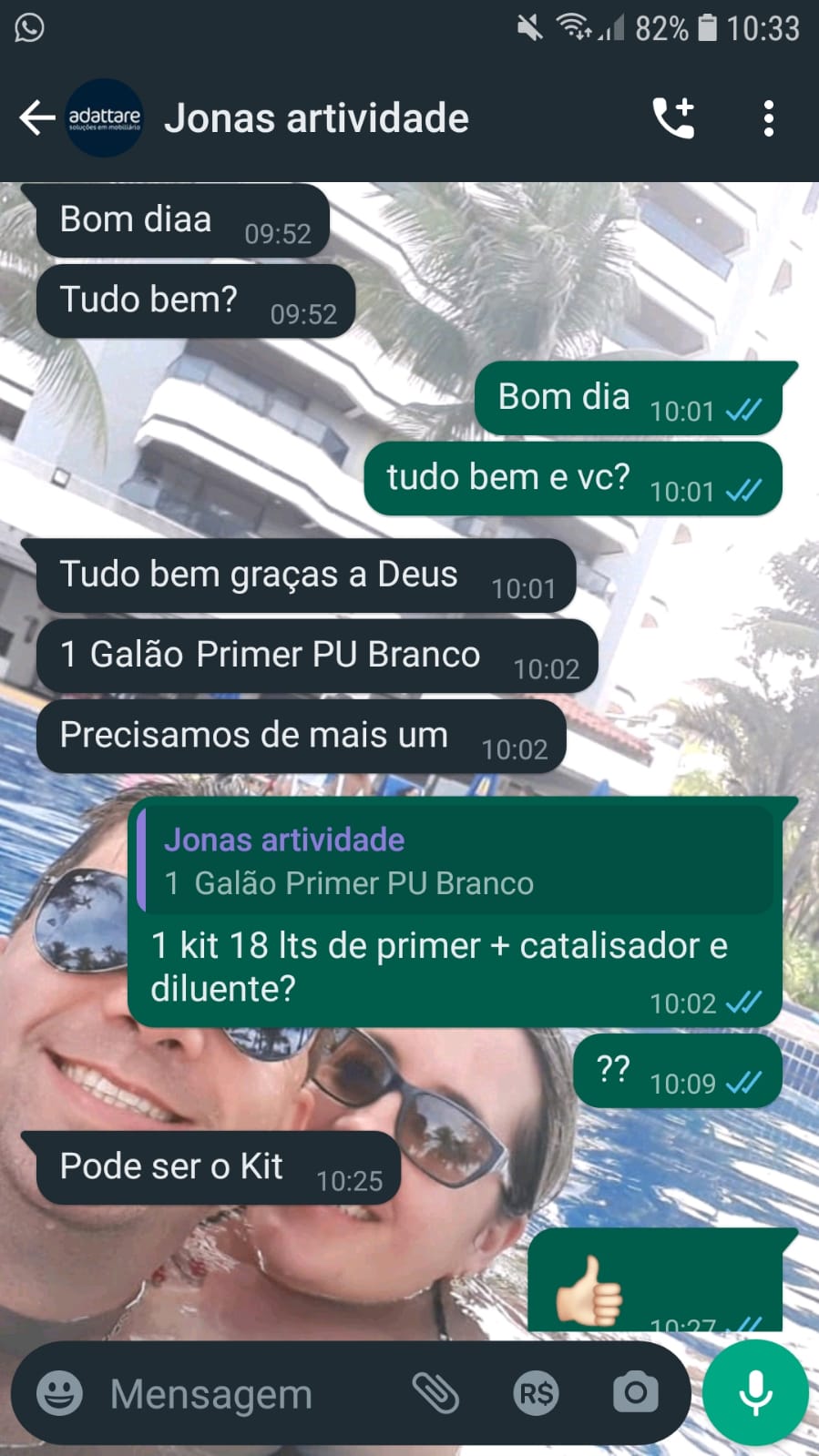
Task: View the adattare profile picture
Action: (105, 118)
